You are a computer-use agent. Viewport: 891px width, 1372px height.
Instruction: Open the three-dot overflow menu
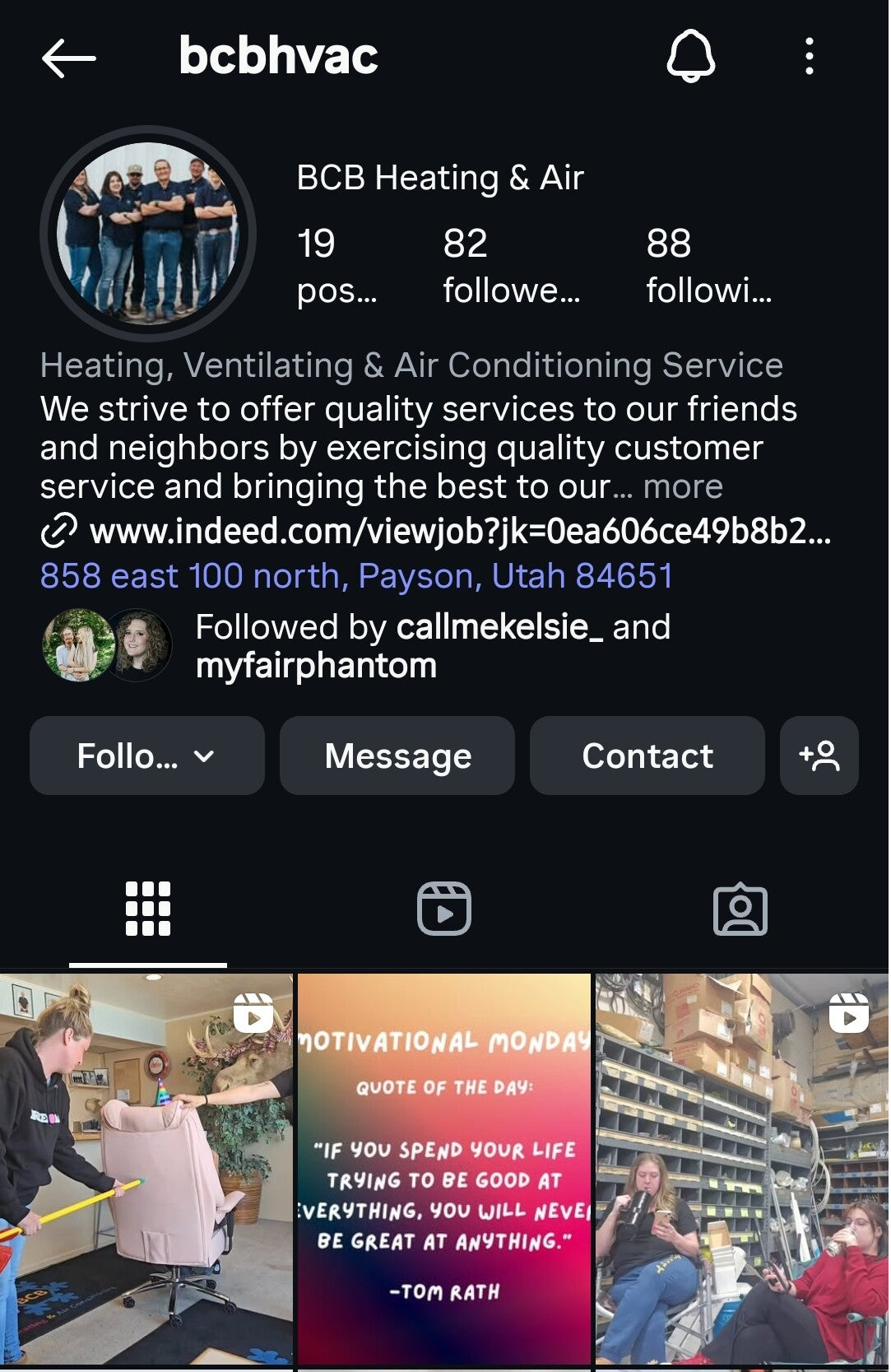tap(810, 56)
